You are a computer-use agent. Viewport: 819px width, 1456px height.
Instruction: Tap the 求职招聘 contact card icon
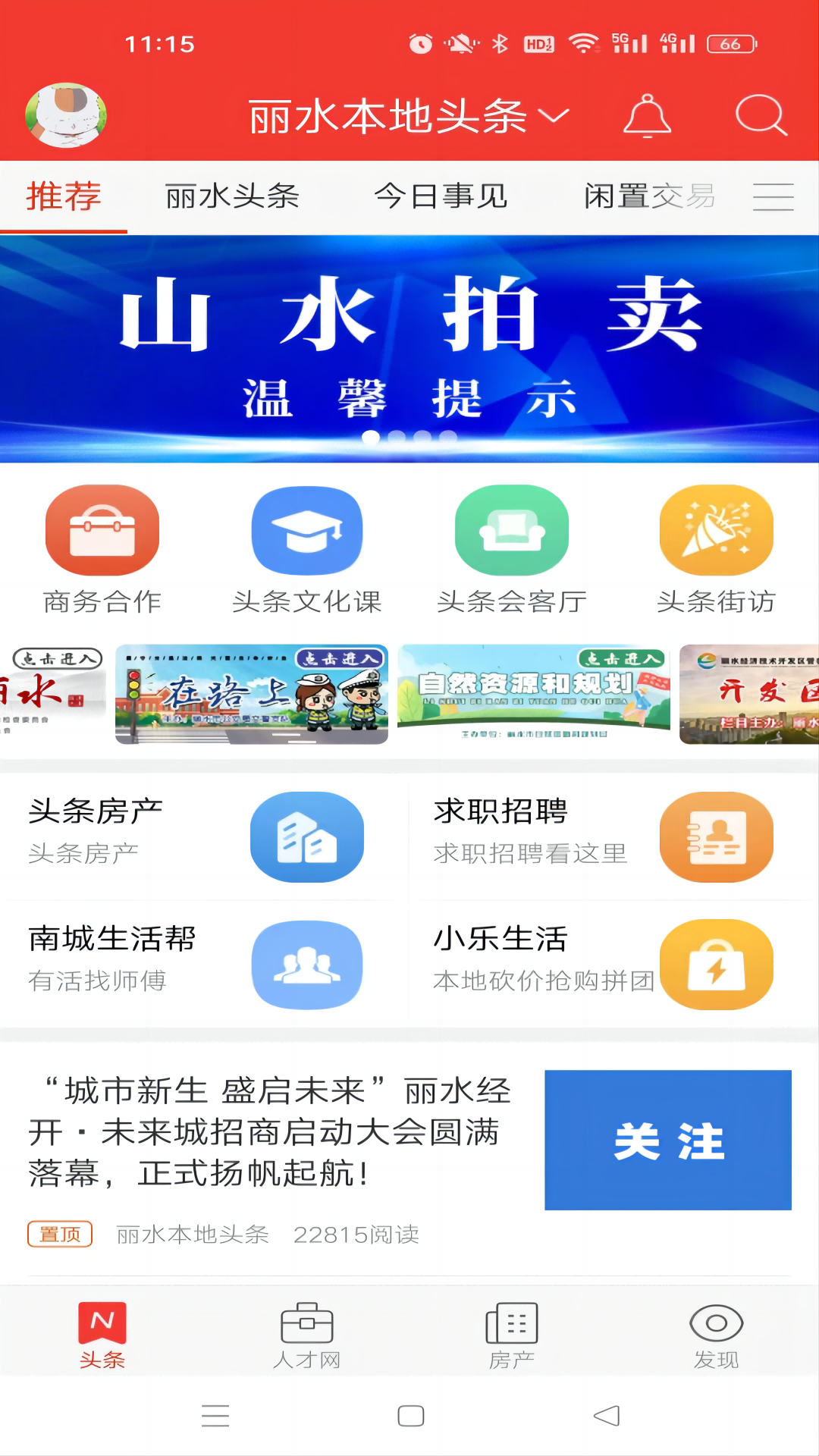pos(717,837)
